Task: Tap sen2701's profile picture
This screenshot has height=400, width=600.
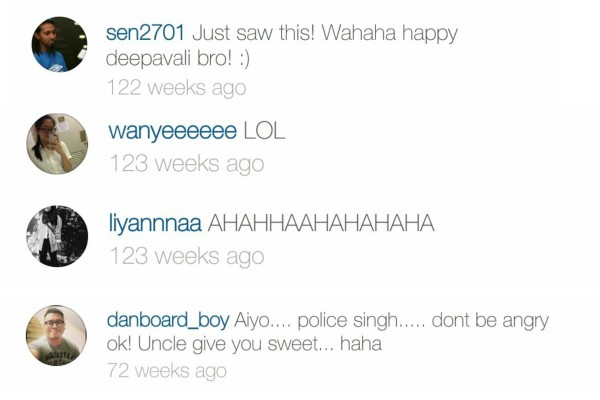Action: (59, 44)
